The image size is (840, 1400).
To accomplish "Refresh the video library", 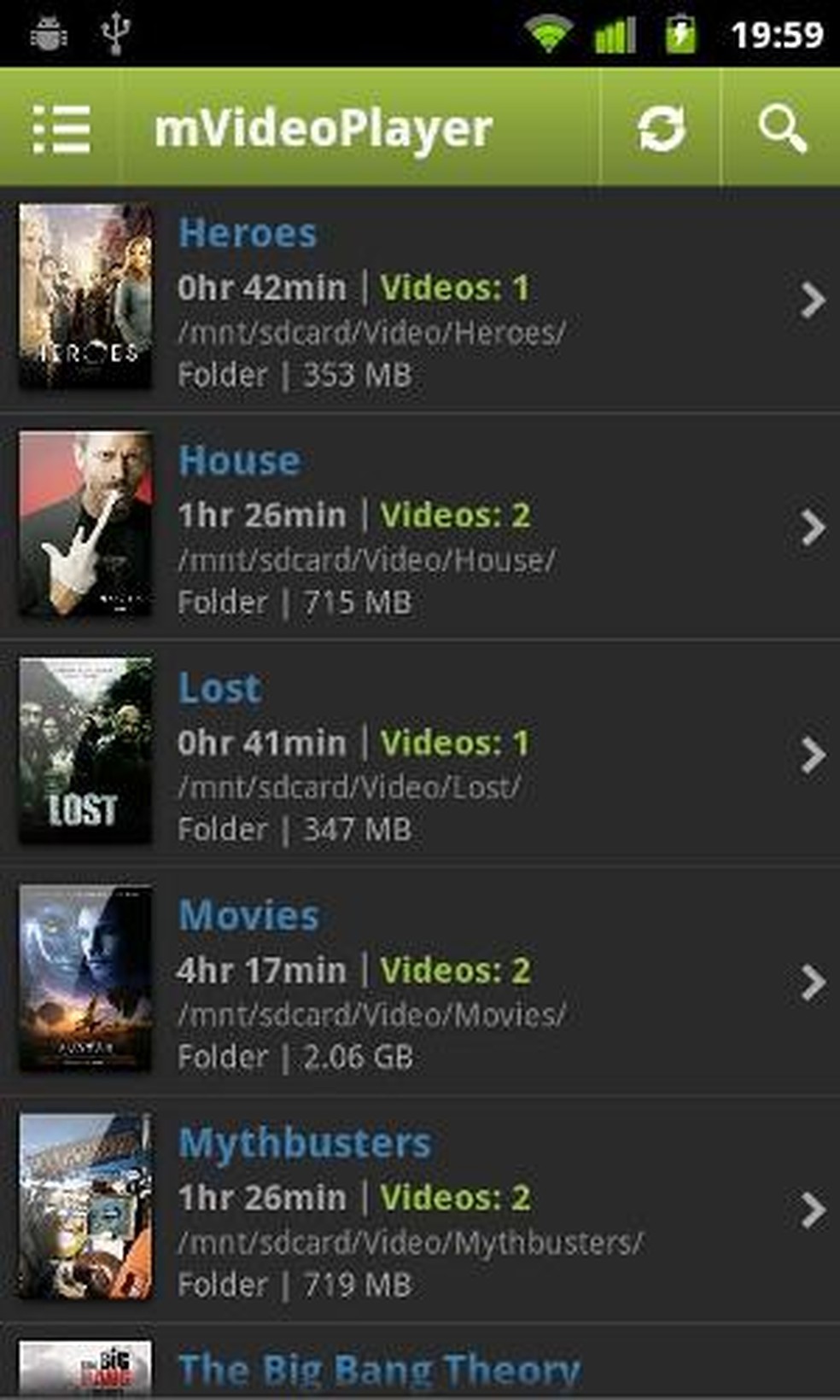I will (x=661, y=129).
